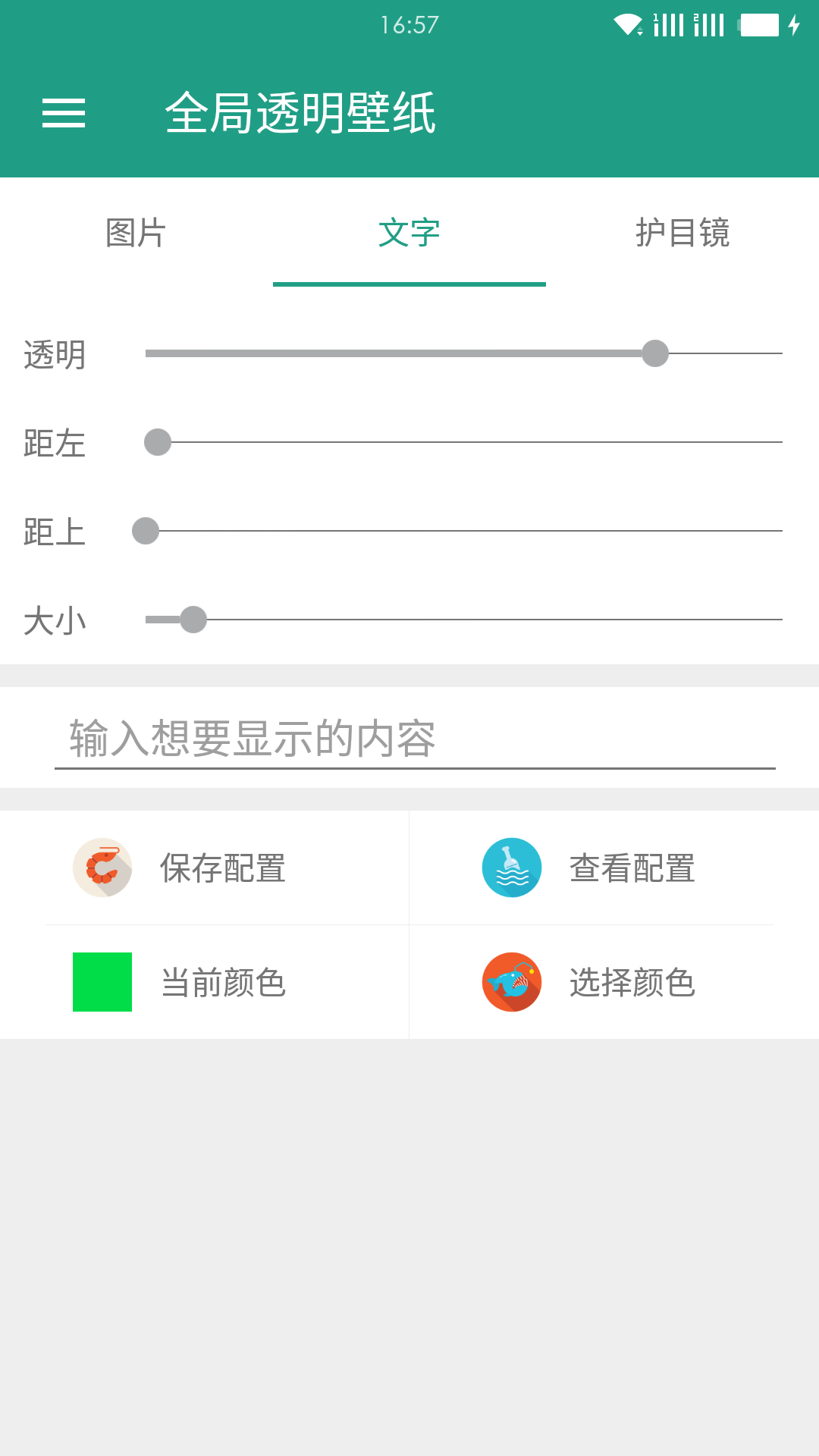Click the 大小 slider handle

pyautogui.click(x=193, y=620)
